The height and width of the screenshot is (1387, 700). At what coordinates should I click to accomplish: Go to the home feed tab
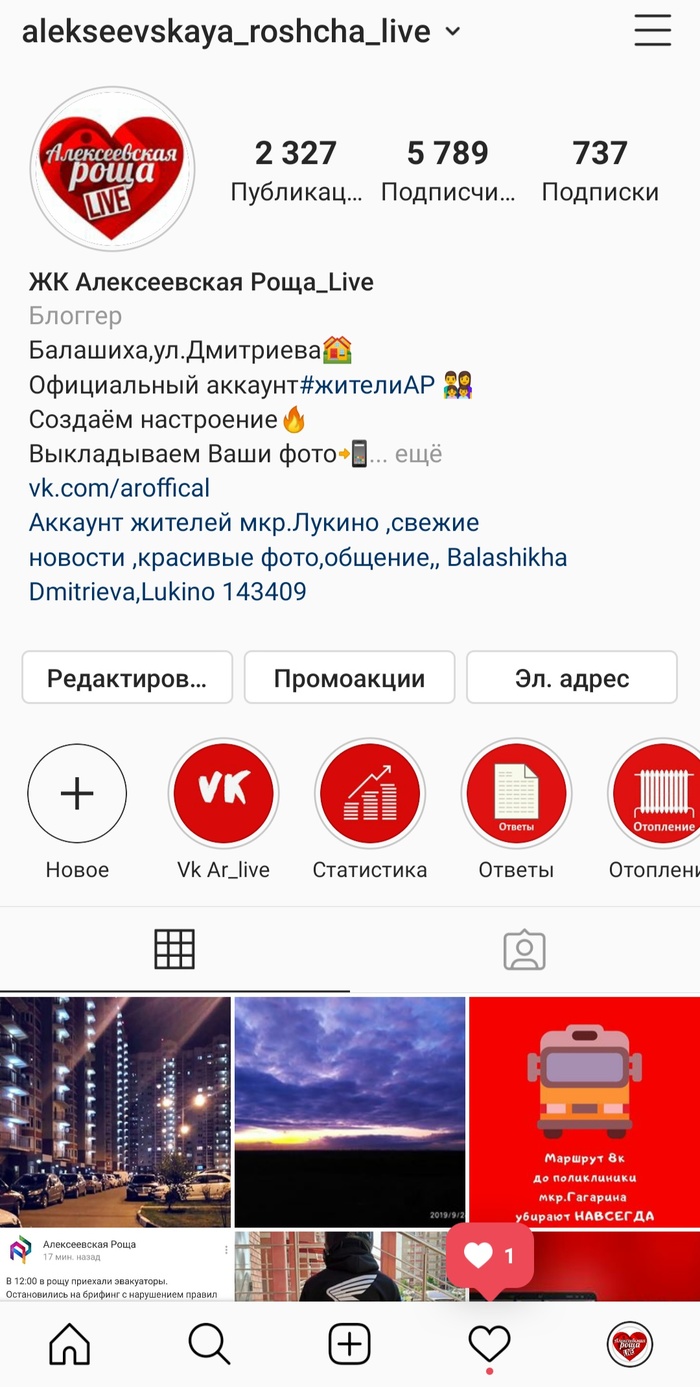[x=70, y=1345]
